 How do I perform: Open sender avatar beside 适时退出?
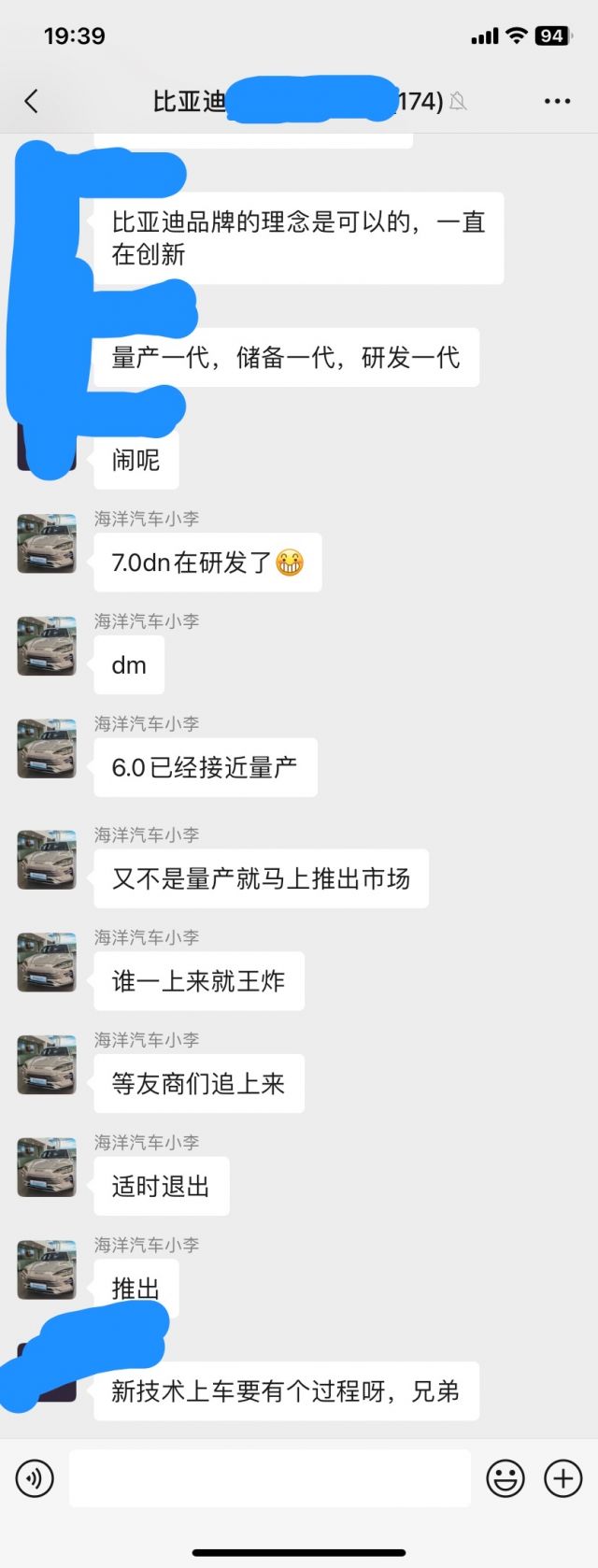pyautogui.click(x=47, y=1167)
